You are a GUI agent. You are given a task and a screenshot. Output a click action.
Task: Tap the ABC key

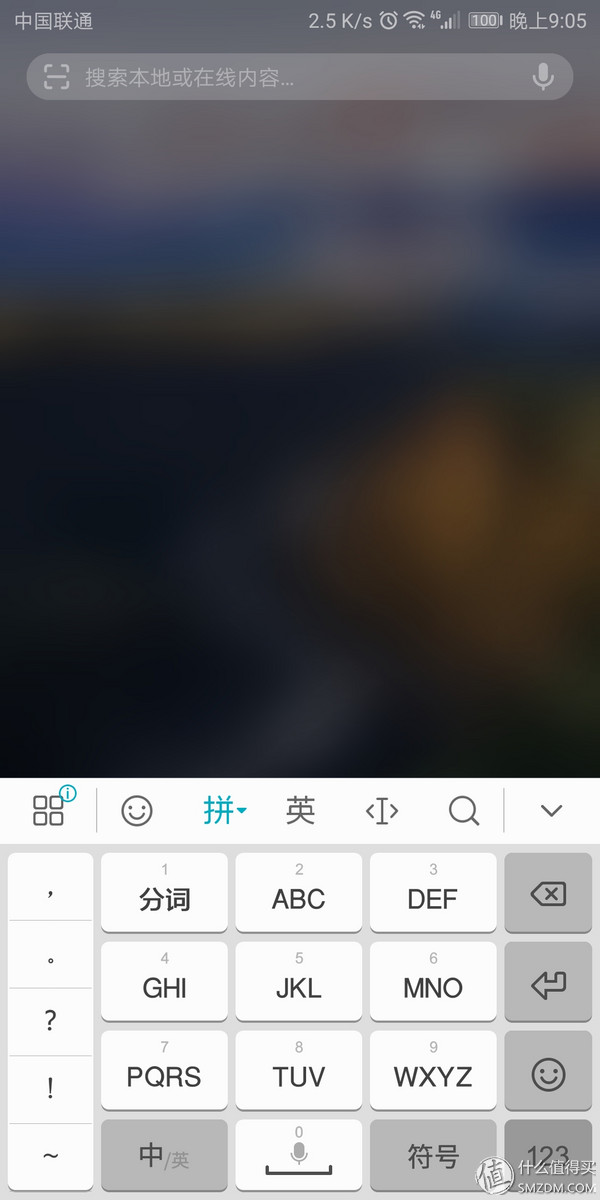click(299, 892)
